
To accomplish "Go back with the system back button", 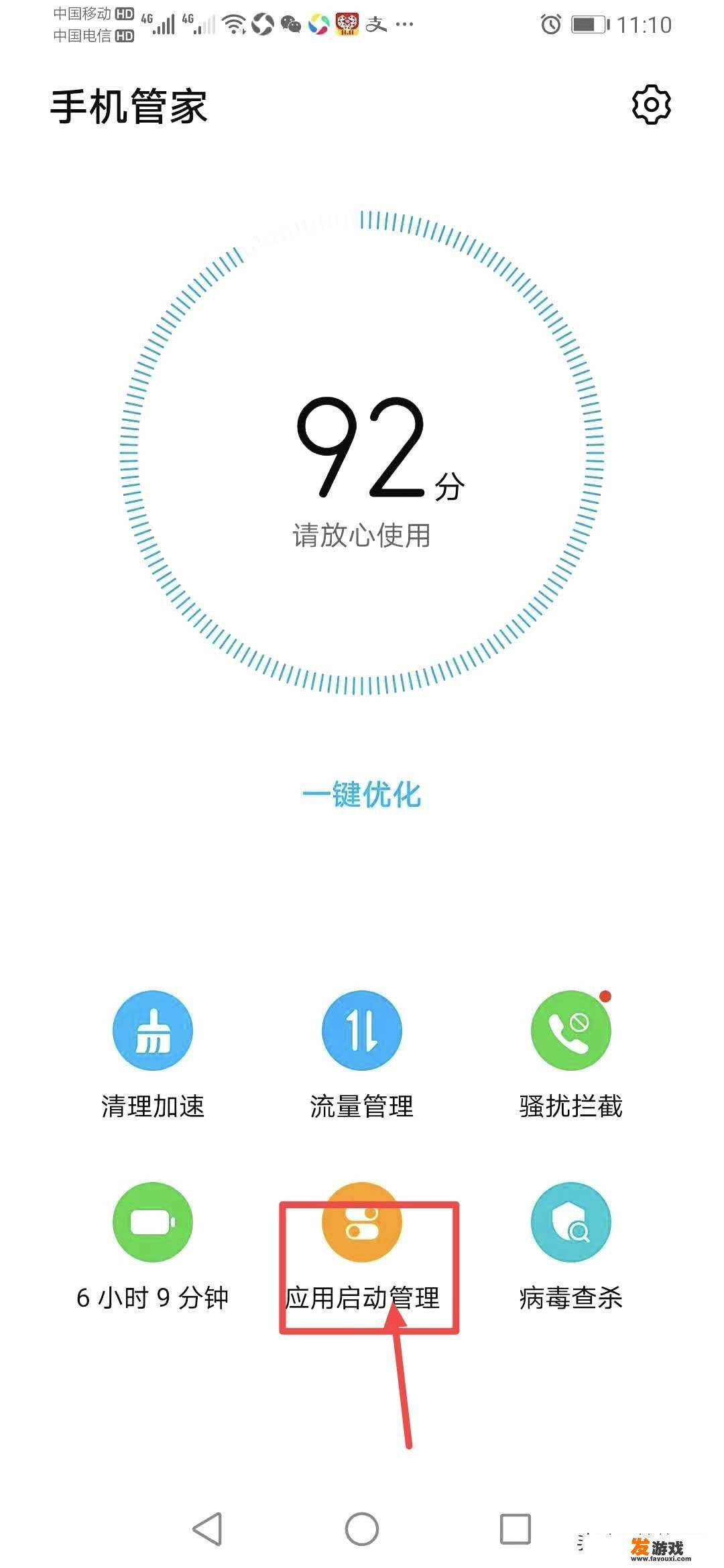I will 207,1529.
